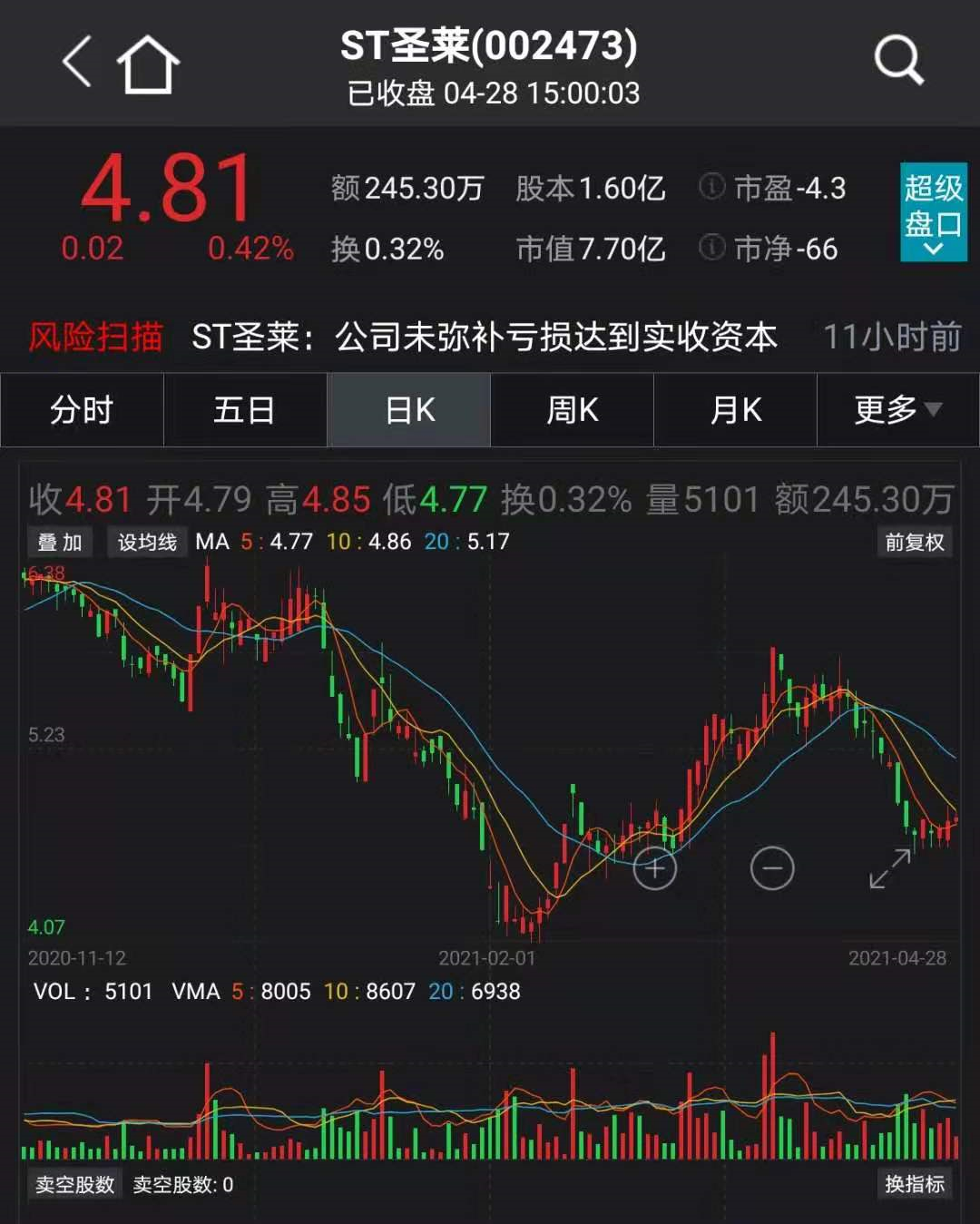
Task: Switch to the 分时 chart tab
Action: click(x=82, y=410)
